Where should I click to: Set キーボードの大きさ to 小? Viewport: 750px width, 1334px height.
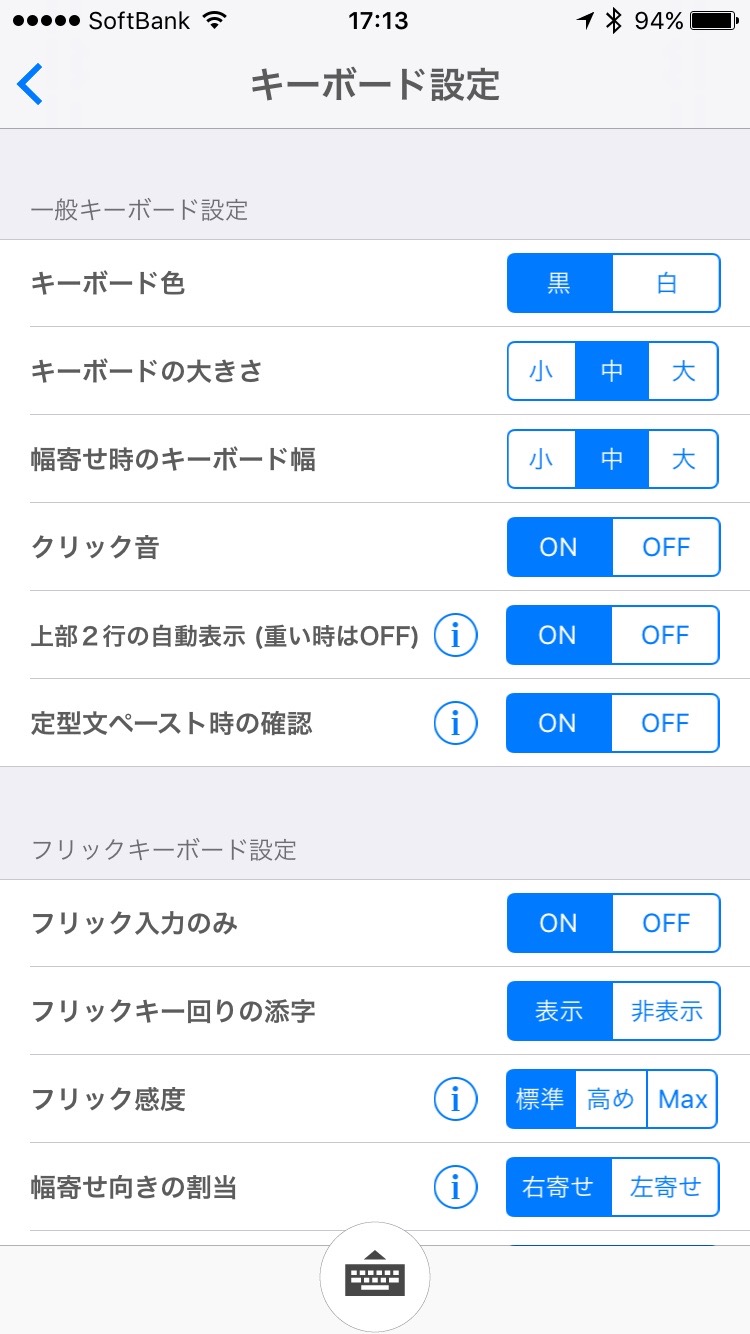pos(541,371)
